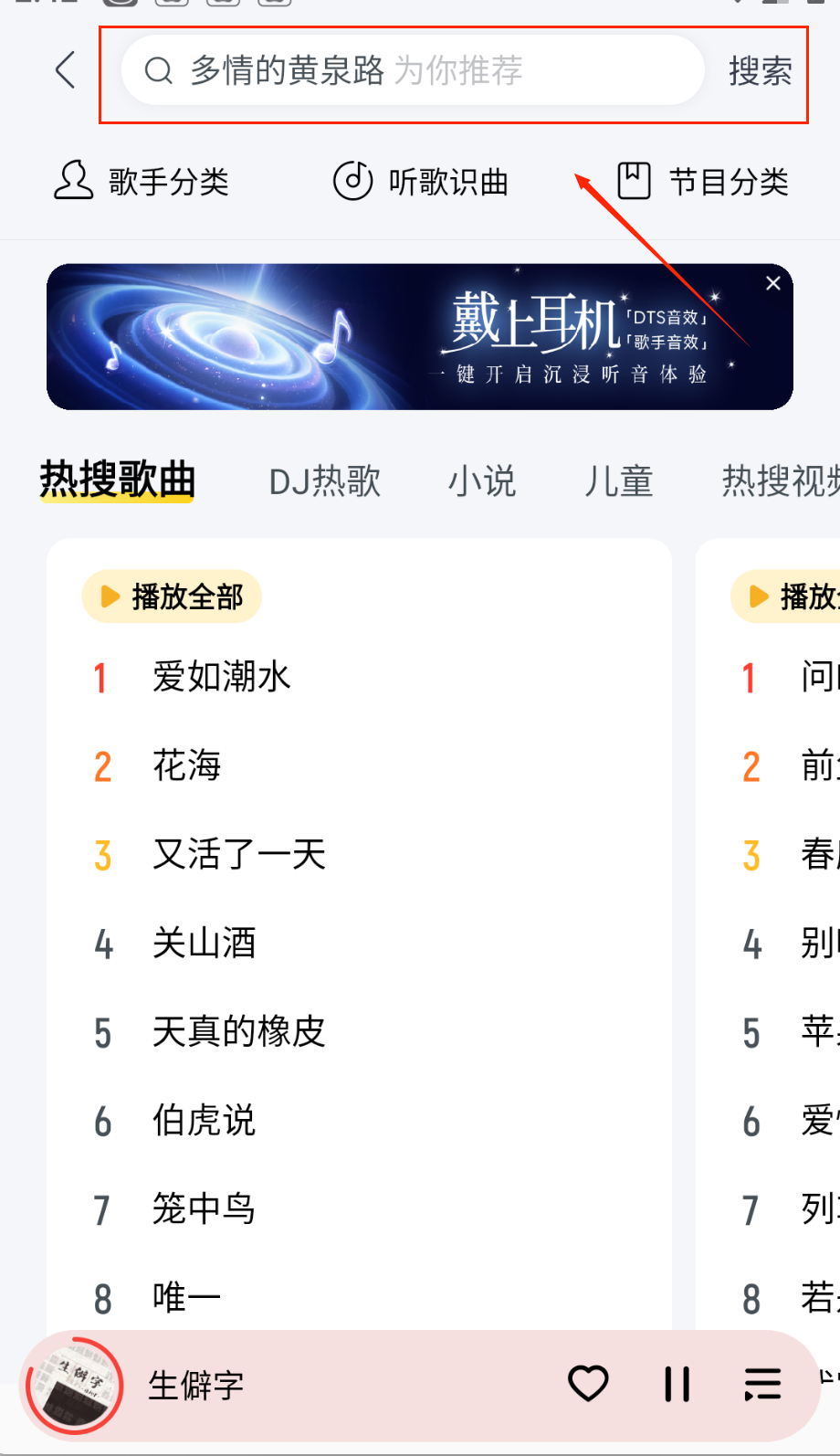Open the 戴上耳机 DTS音效 banner
Viewport: 840px width, 1456px height.
(x=420, y=338)
